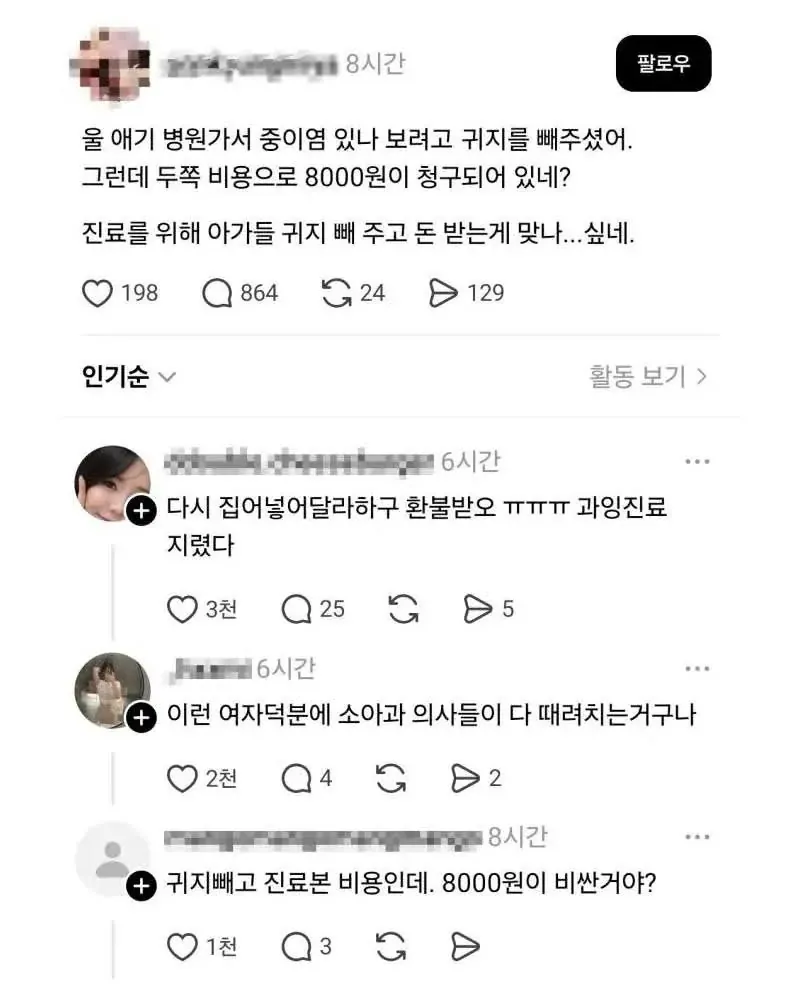The height and width of the screenshot is (1000, 800).
Task: Toggle like on the second comment heart
Action: pos(182,777)
